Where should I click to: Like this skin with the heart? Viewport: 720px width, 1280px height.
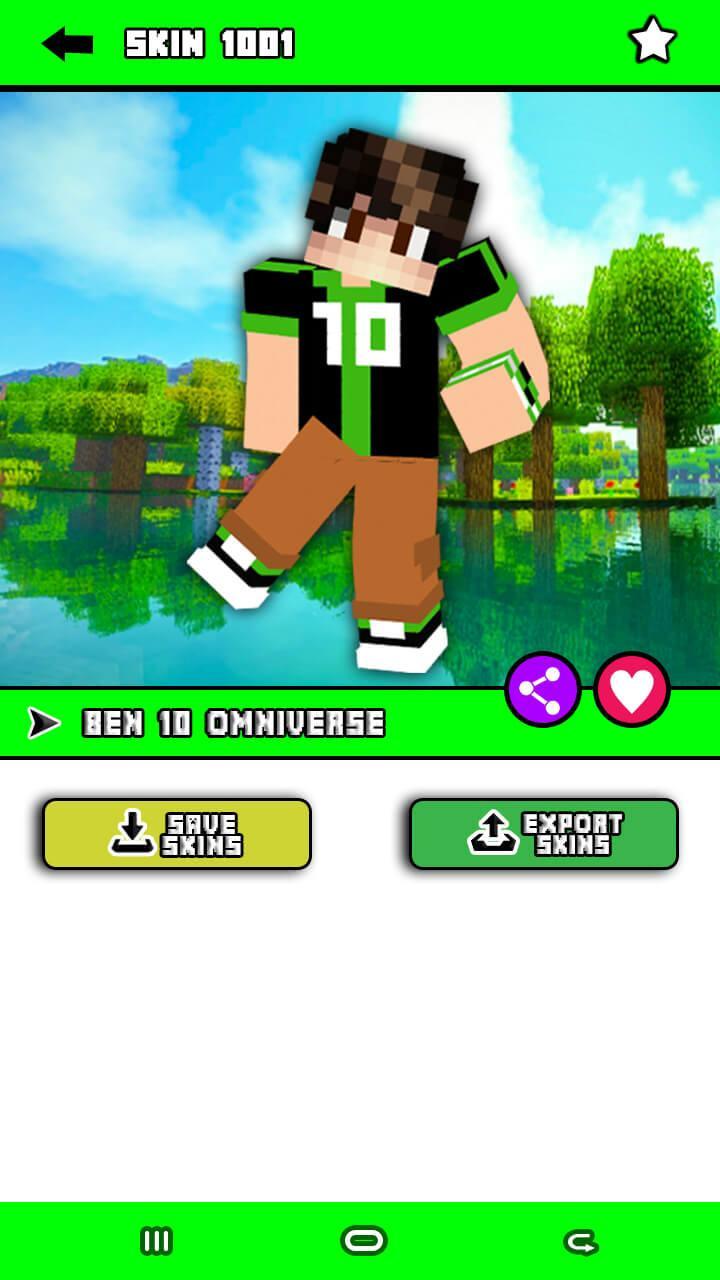point(632,689)
